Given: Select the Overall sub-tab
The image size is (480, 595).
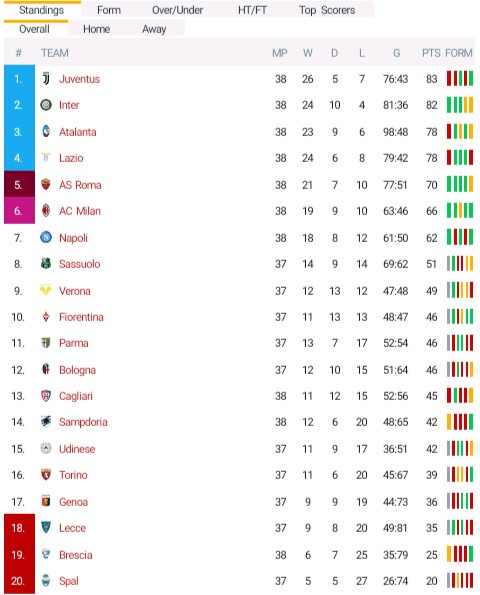Looking at the screenshot, I should click(x=34, y=29).
